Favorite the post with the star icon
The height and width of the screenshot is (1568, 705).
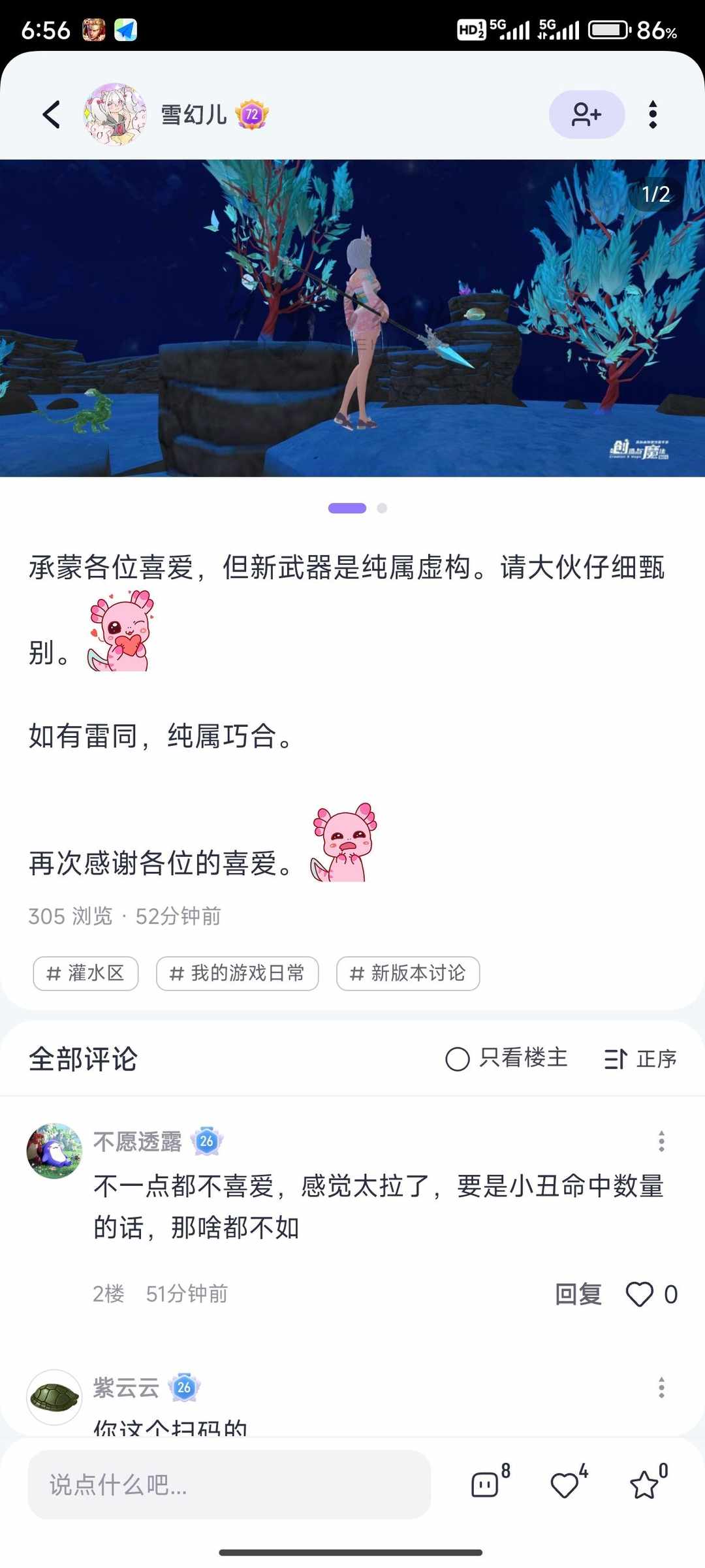click(642, 1484)
